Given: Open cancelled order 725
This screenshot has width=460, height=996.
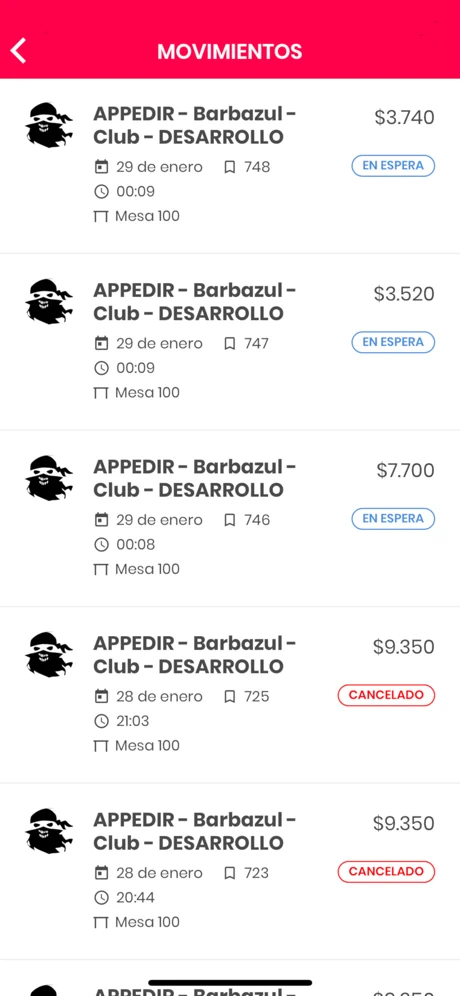Looking at the screenshot, I should pyautogui.click(x=230, y=696).
